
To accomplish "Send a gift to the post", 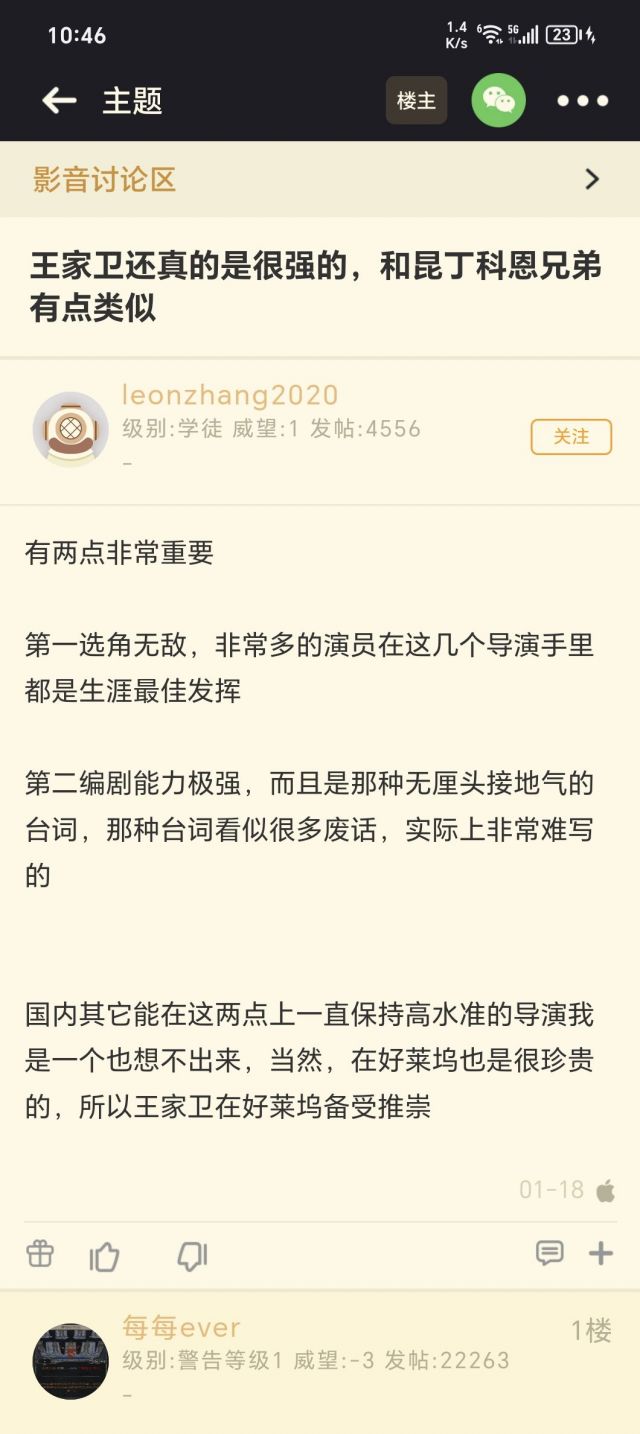I will [x=40, y=1254].
